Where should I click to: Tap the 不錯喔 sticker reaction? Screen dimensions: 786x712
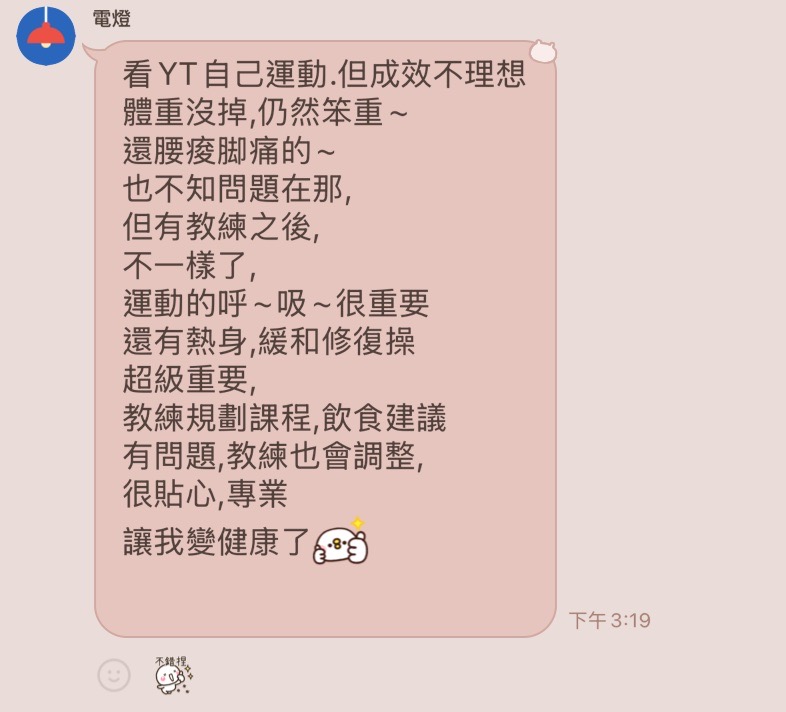point(172,675)
